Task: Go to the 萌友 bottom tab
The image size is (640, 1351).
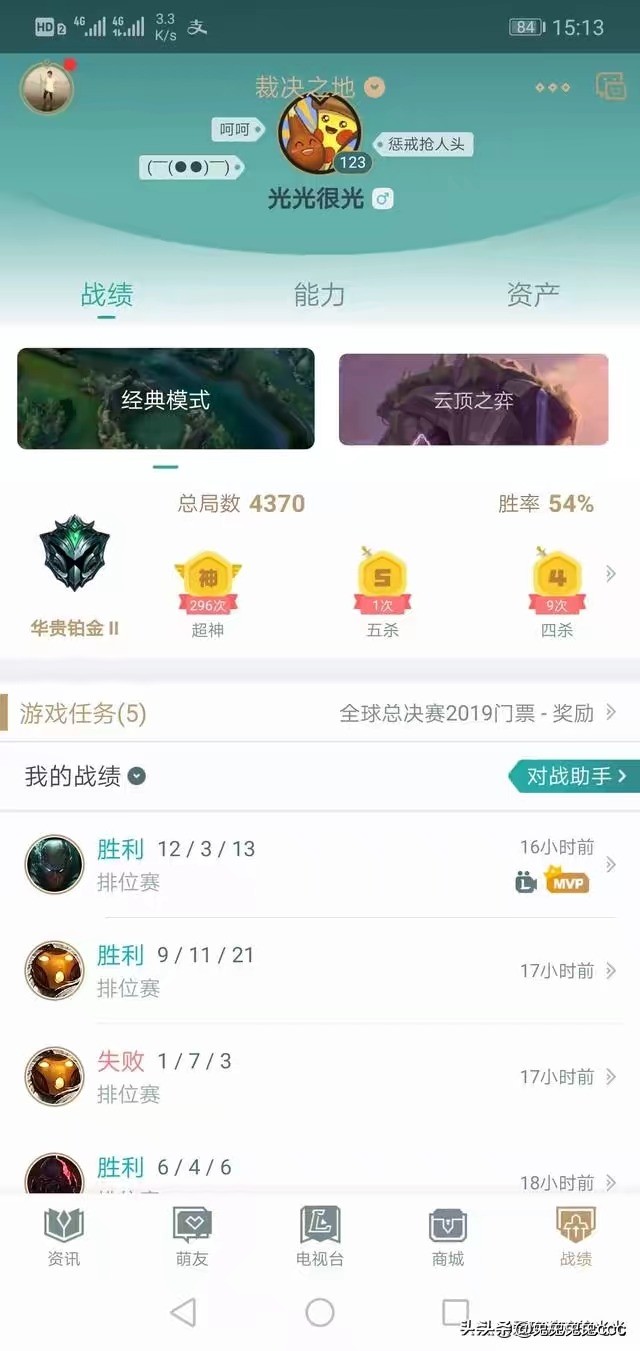Action: pyautogui.click(x=192, y=1236)
